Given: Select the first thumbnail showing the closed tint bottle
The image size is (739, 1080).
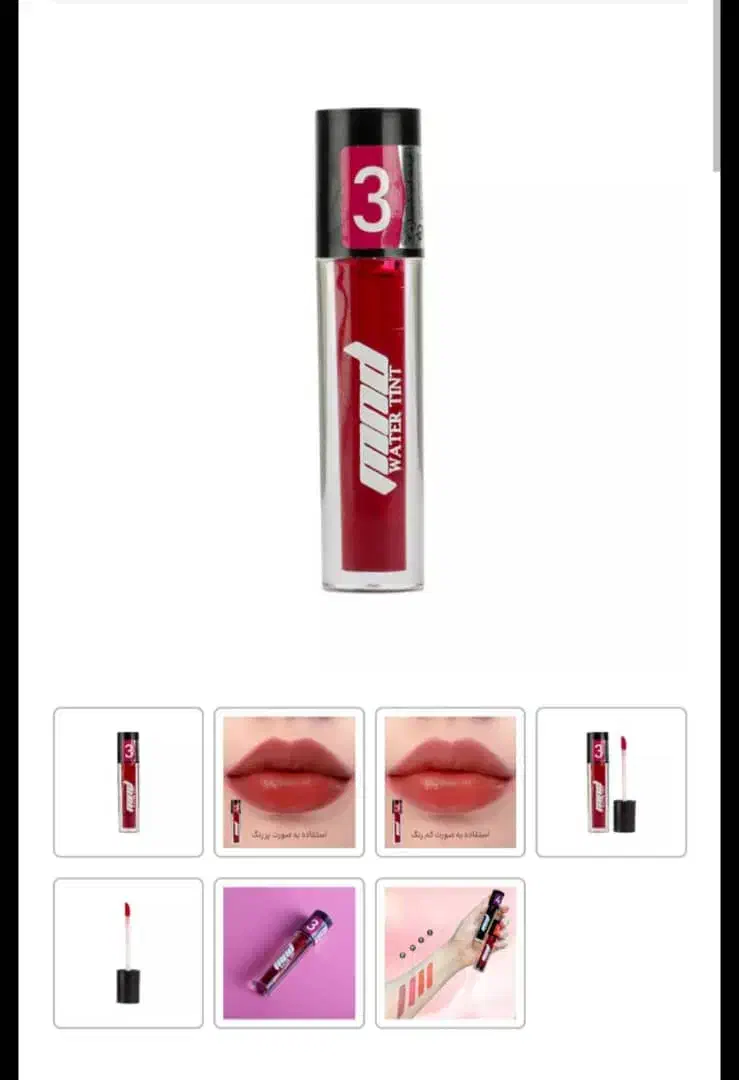Looking at the screenshot, I should 128,782.
